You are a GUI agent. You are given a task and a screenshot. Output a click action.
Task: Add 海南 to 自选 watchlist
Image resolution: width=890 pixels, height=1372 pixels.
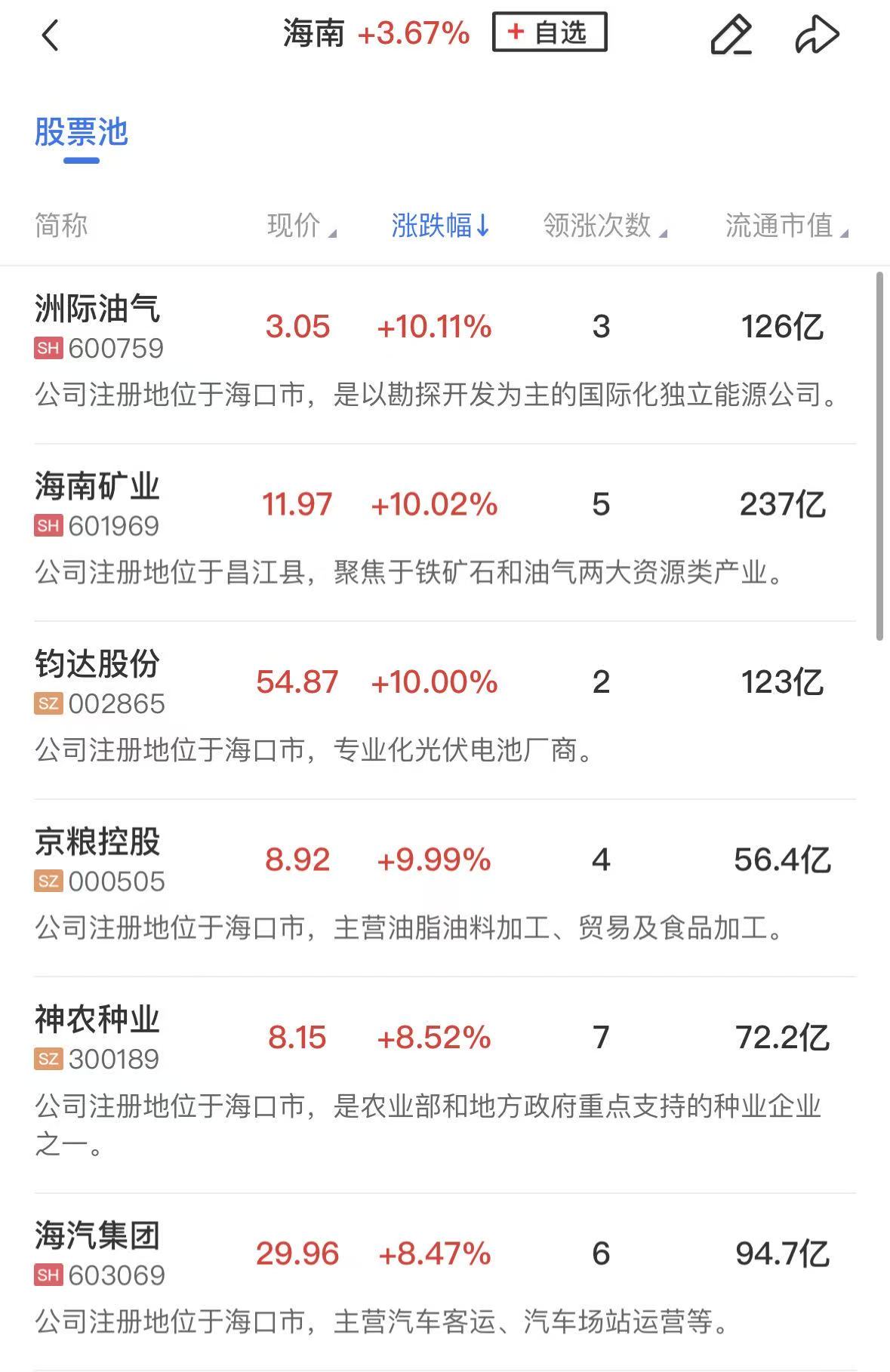click(x=549, y=32)
